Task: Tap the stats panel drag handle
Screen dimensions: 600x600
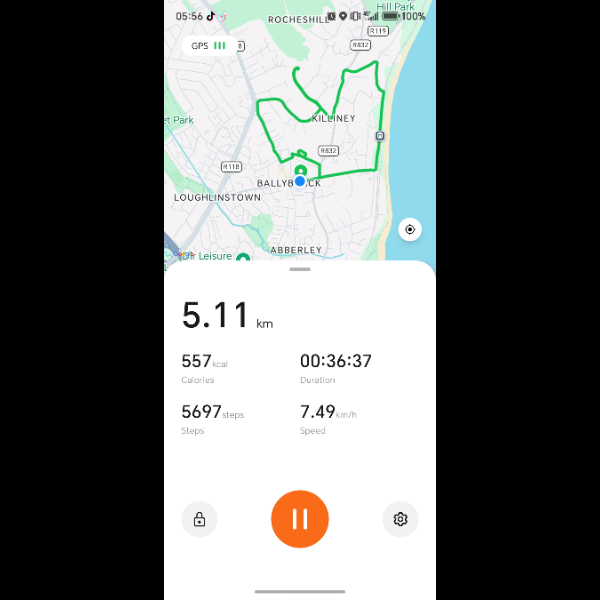Action: 300,270
